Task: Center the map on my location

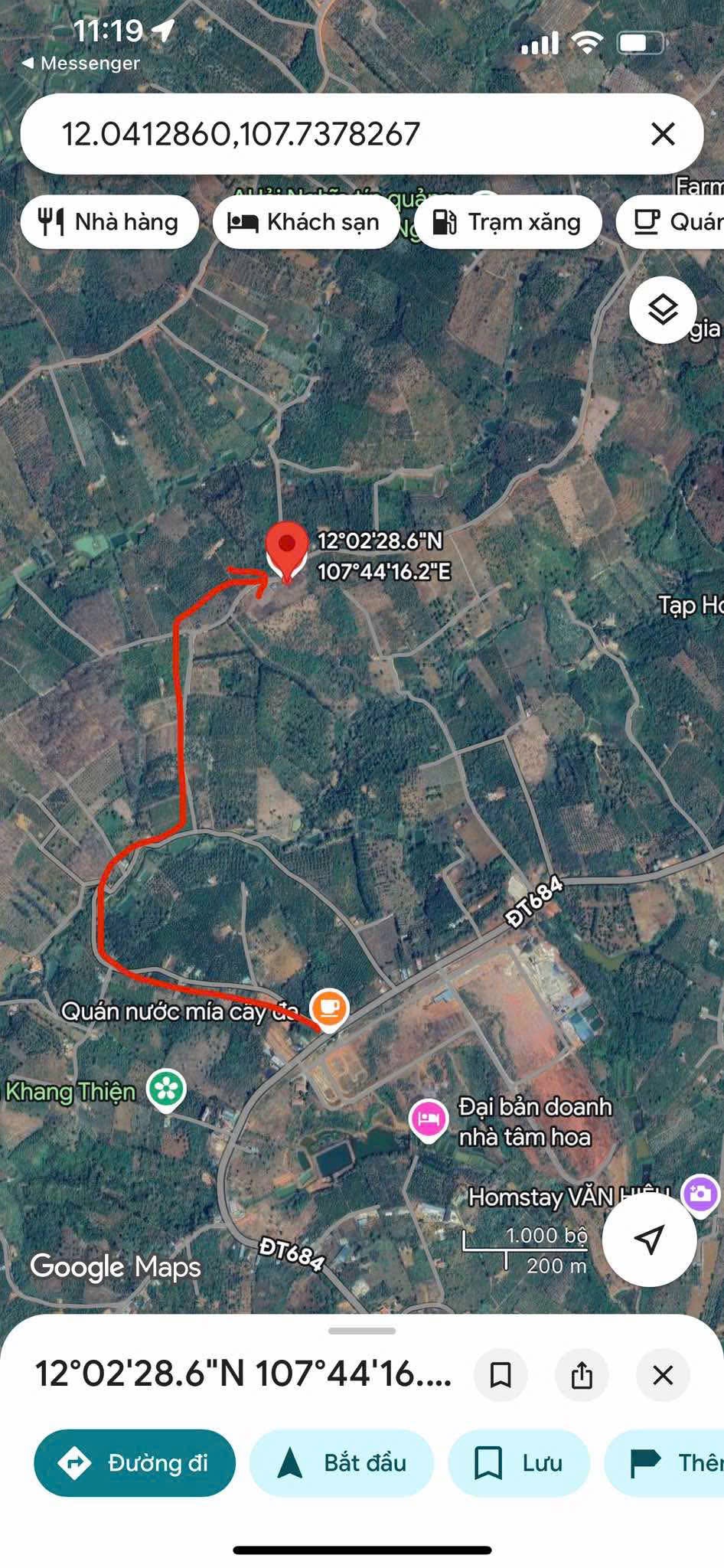Action: [649, 1239]
